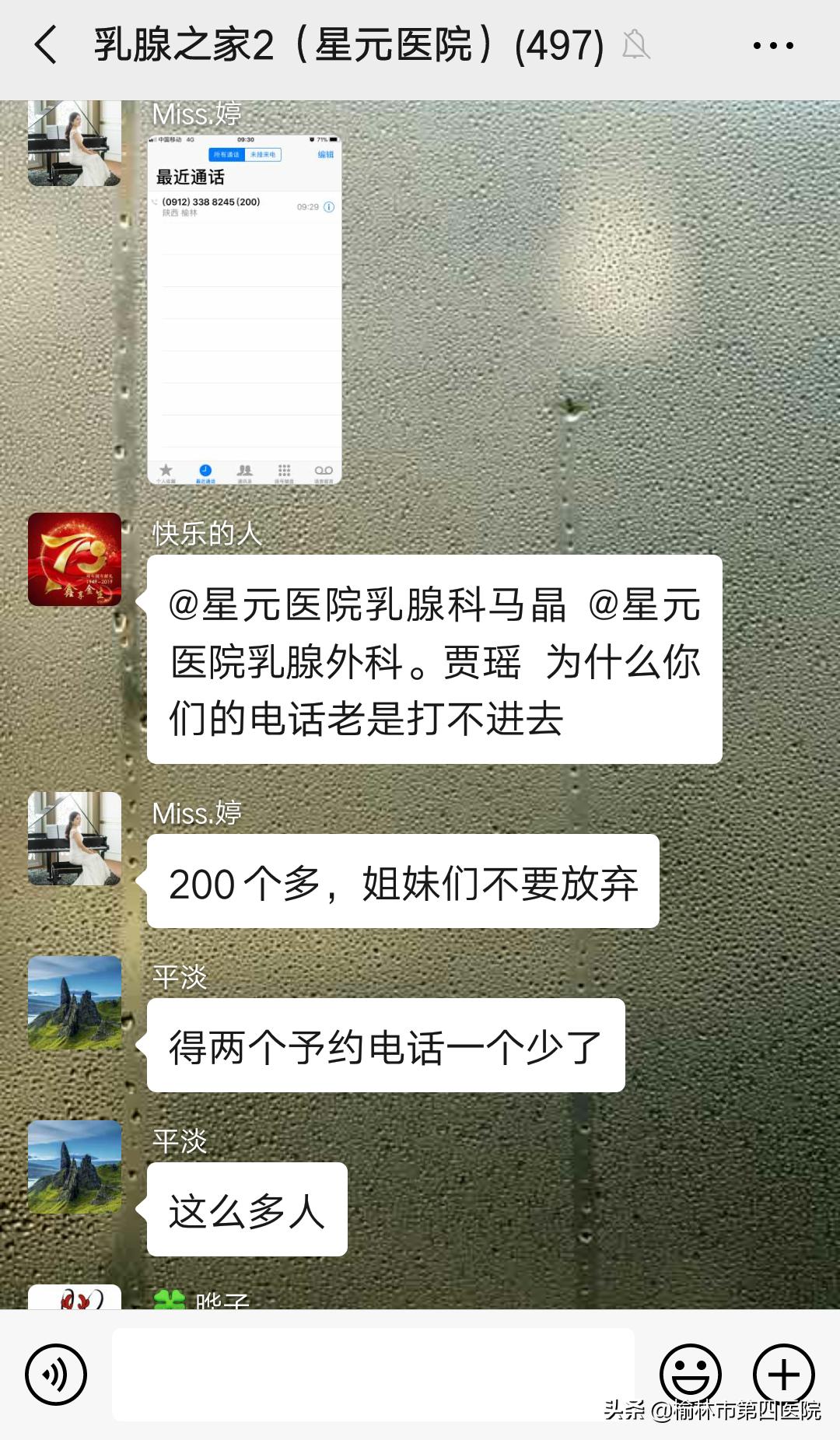Switch the call filter to 未接来电 (missed calls)

click(263, 154)
